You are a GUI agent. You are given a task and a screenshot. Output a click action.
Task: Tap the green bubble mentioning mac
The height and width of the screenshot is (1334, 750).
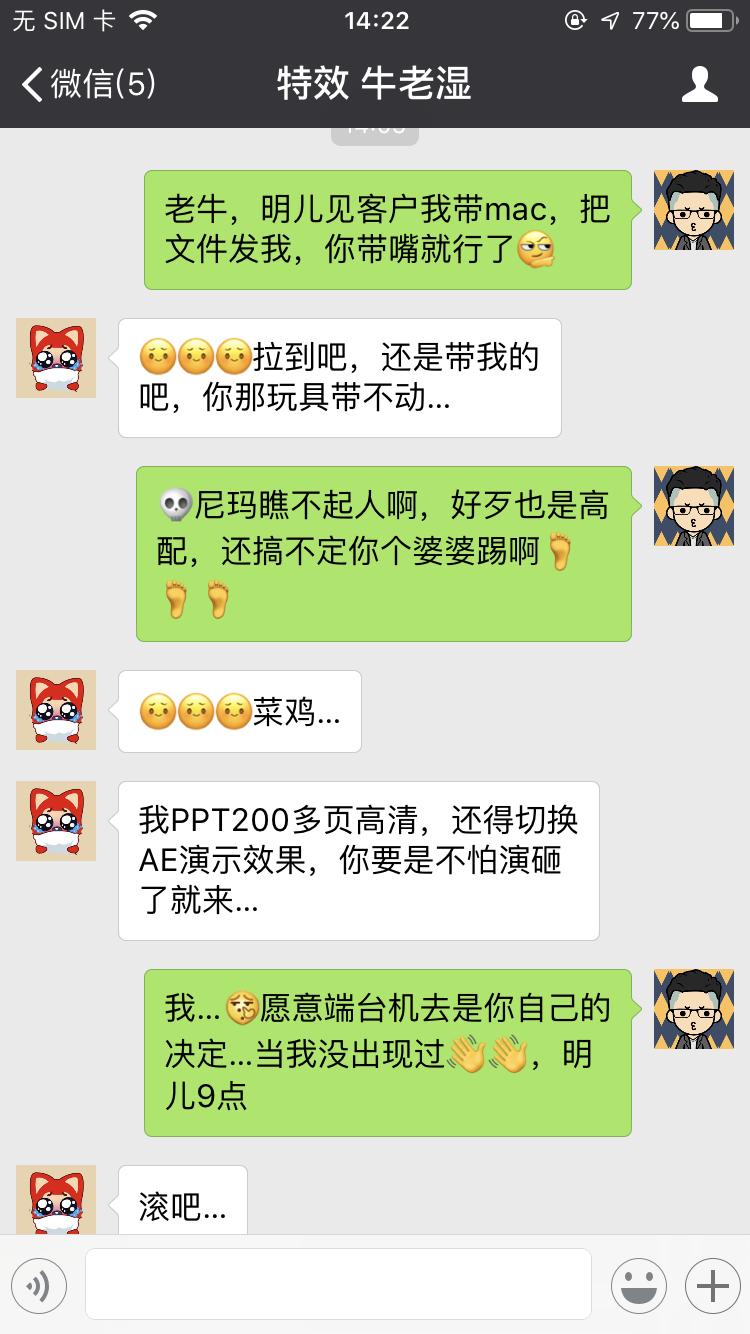pyautogui.click(x=388, y=230)
